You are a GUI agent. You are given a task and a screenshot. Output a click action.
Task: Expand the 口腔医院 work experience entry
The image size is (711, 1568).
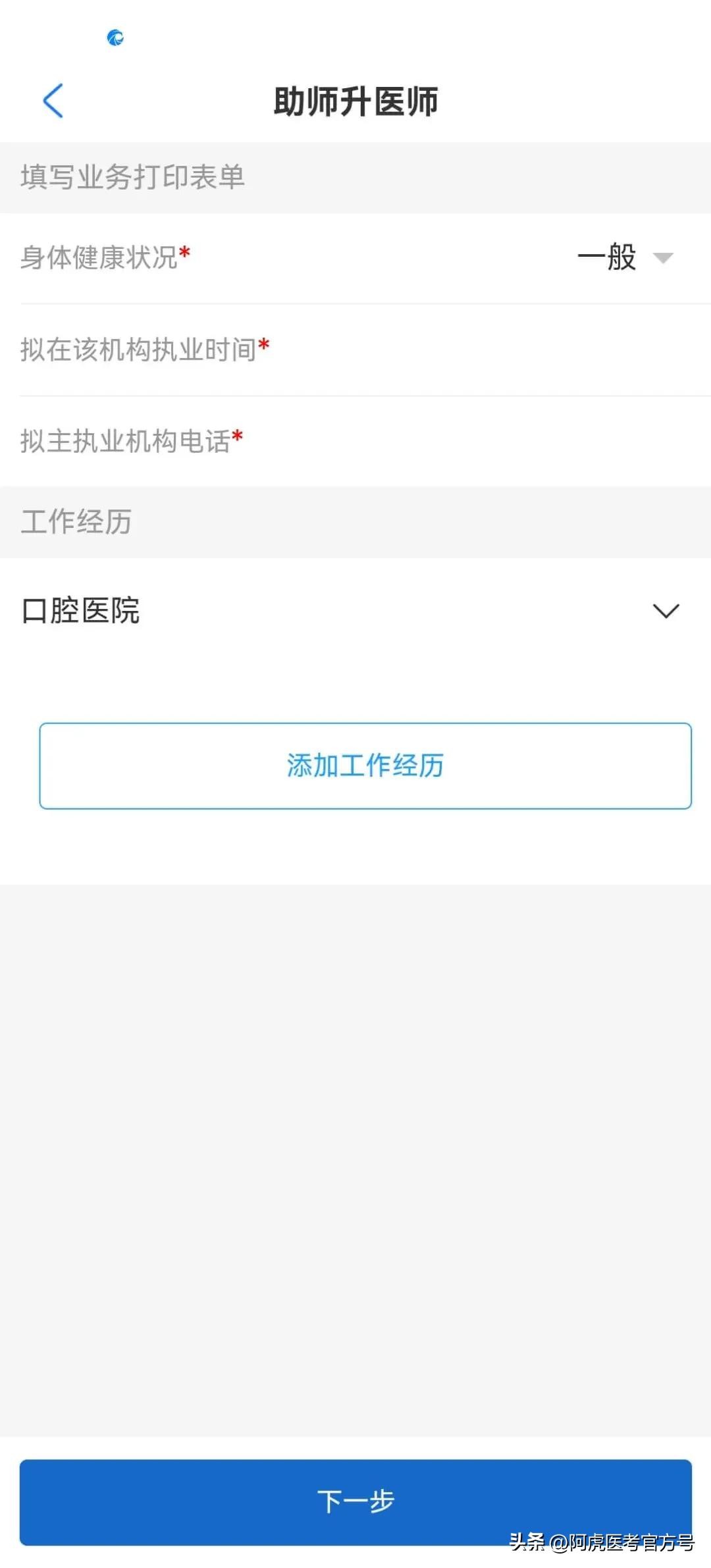click(x=665, y=611)
